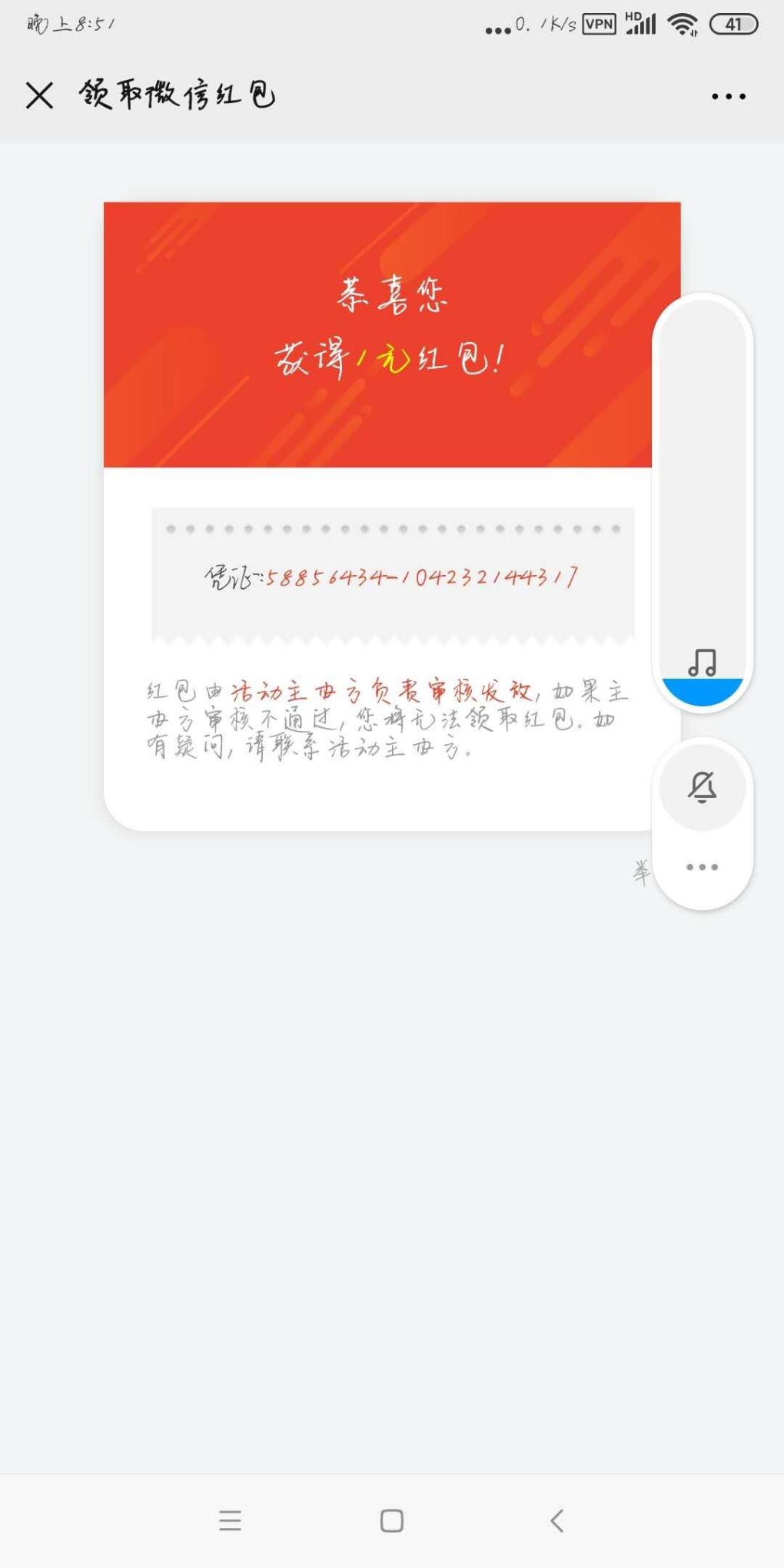784x1568 pixels.
Task: Open recent apps menu
Action: point(230,1520)
